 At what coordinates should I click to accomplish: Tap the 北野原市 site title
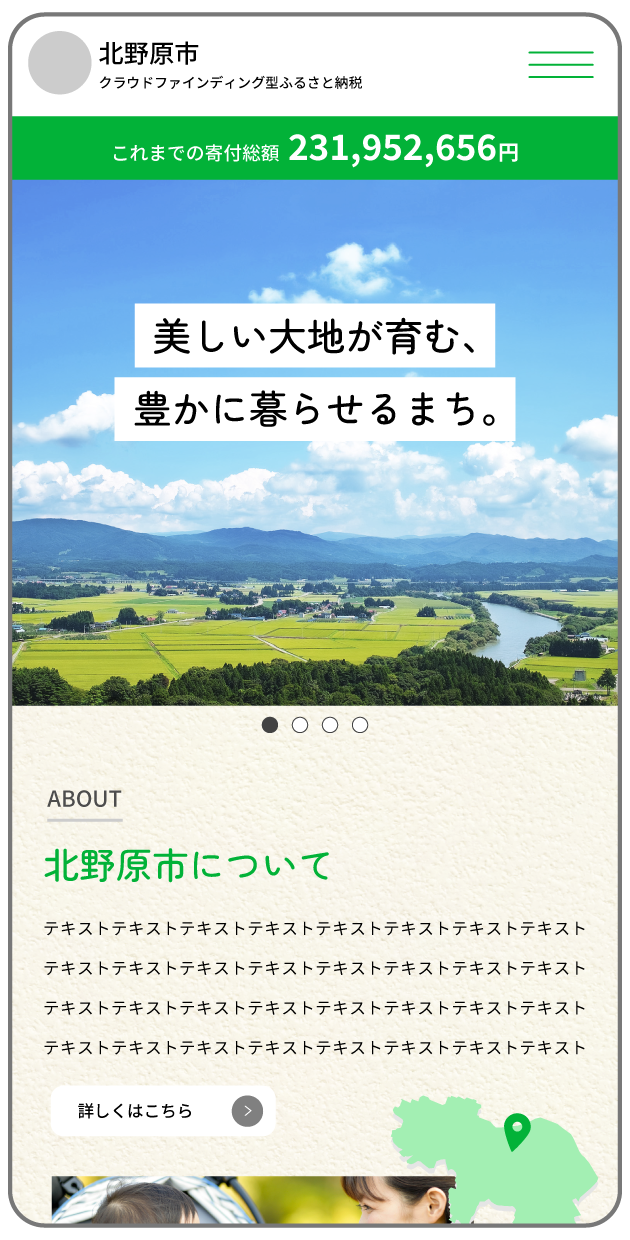click(149, 54)
